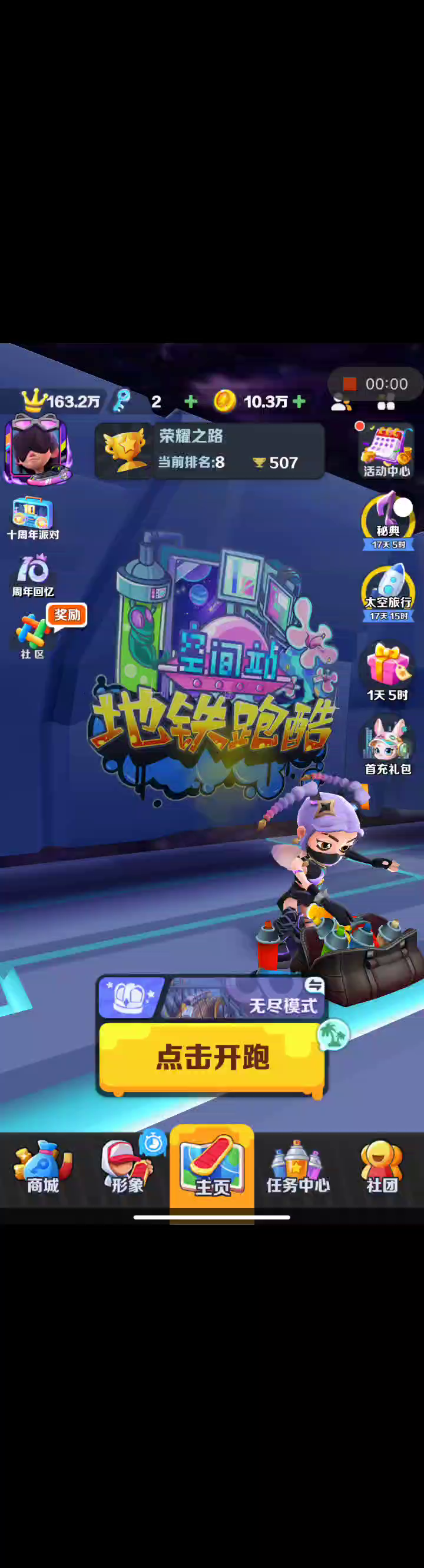Screen dimensions: 424x1568
Task: Visit the 社区 community
Action: pyautogui.click(x=32, y=636)
